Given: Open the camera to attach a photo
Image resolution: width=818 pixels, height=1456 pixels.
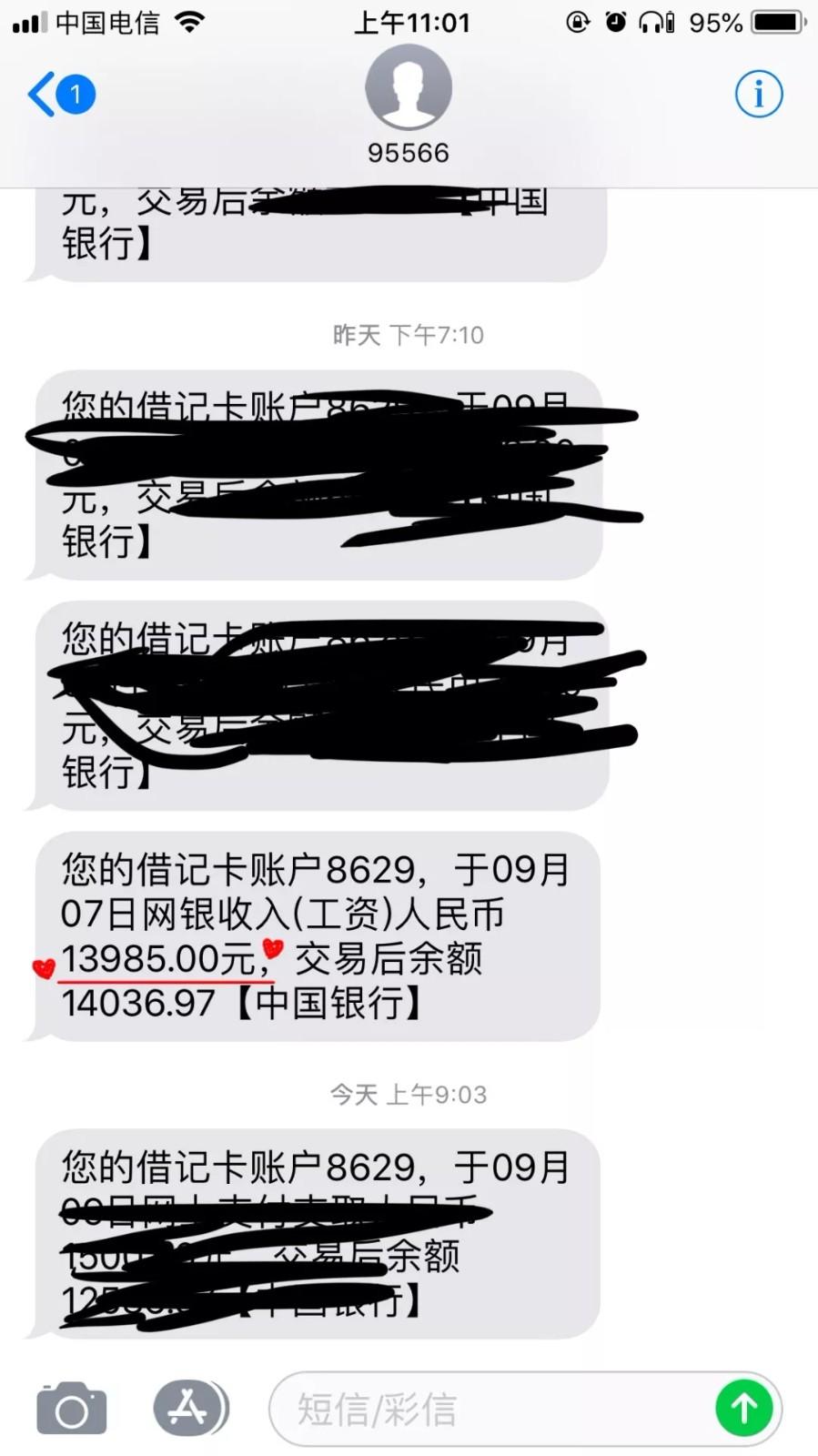Looking at the screenshot, I should pyautogui.click(x=72, y=1408).
